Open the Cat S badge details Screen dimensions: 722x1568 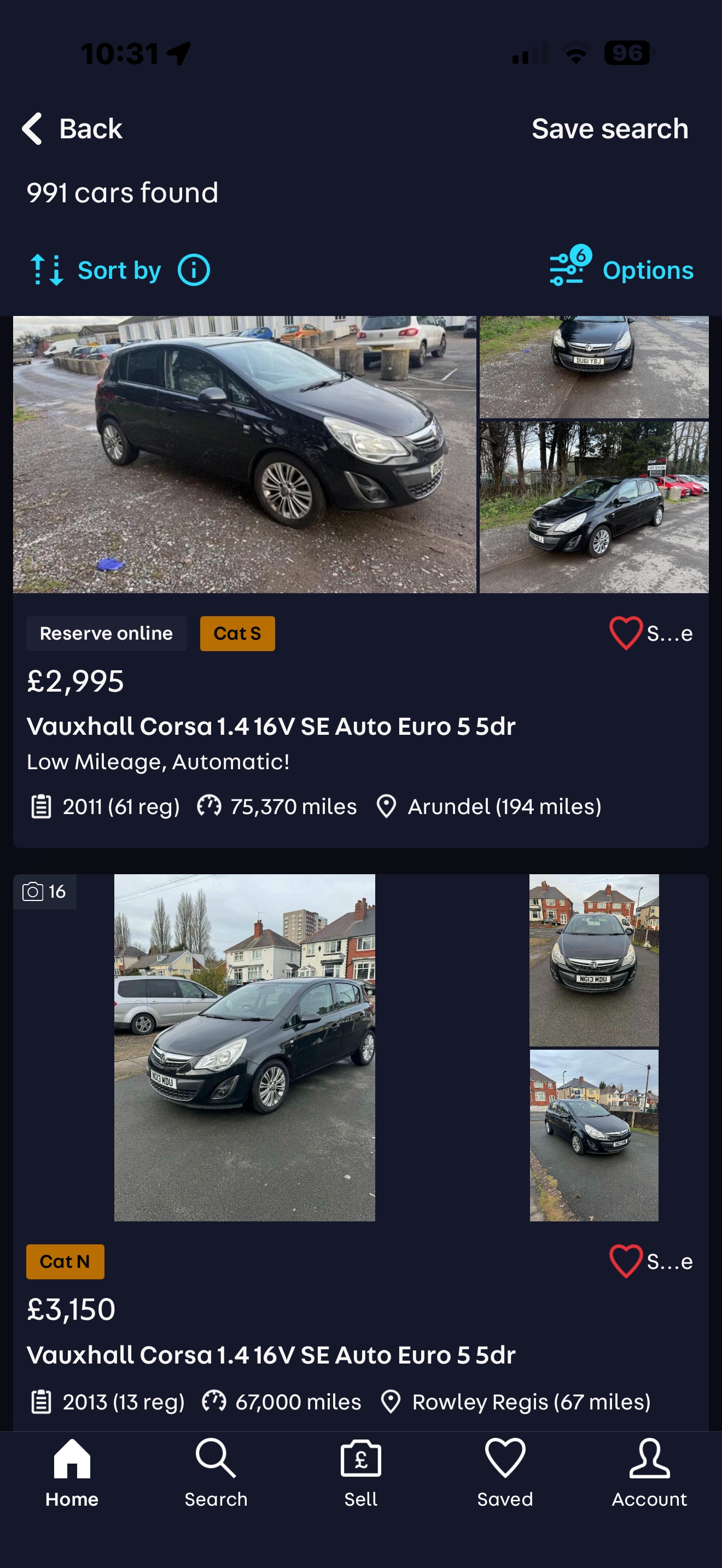click(237, 633)
